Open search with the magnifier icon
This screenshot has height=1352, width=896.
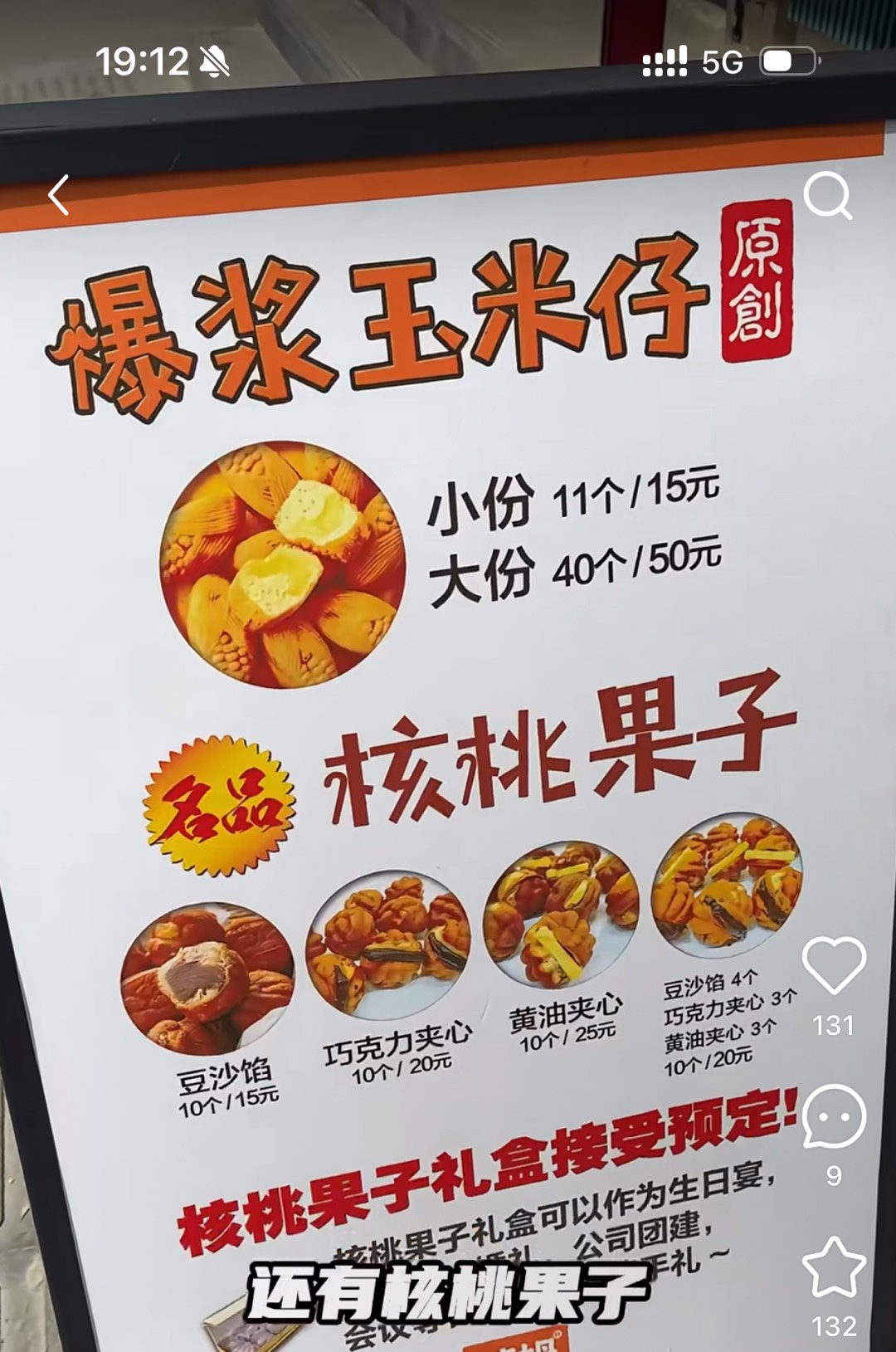(827, 195)
